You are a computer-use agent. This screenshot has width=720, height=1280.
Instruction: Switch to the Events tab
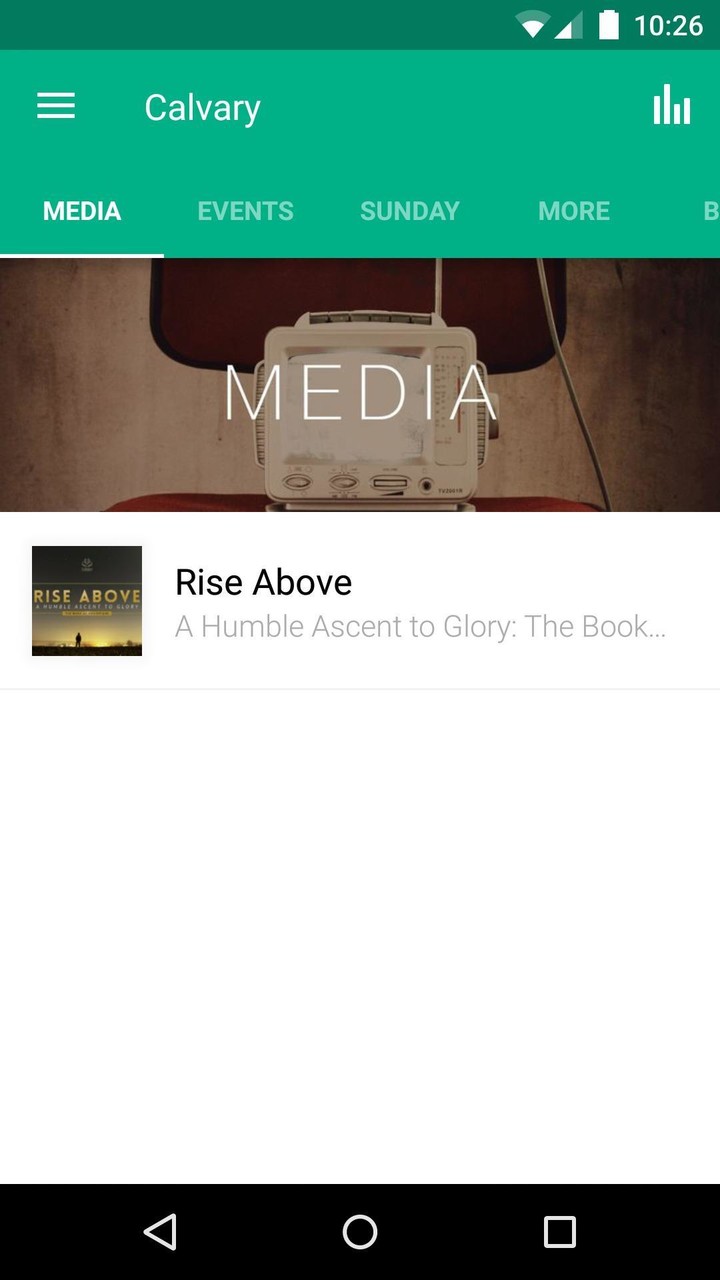pyautogui.click(x=245, y=211)
